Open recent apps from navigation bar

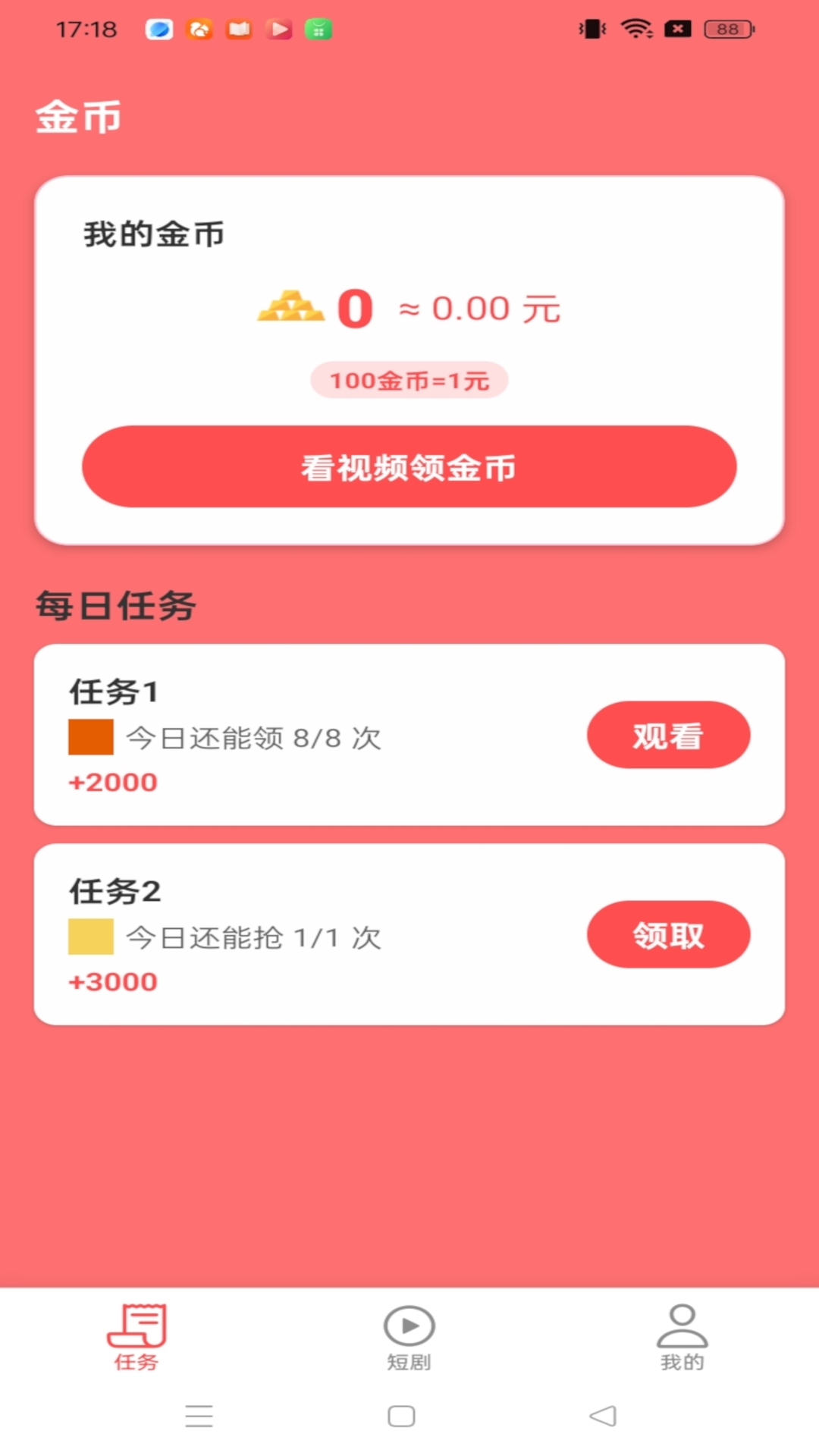pyautogui.click(x=199, y=1416)
